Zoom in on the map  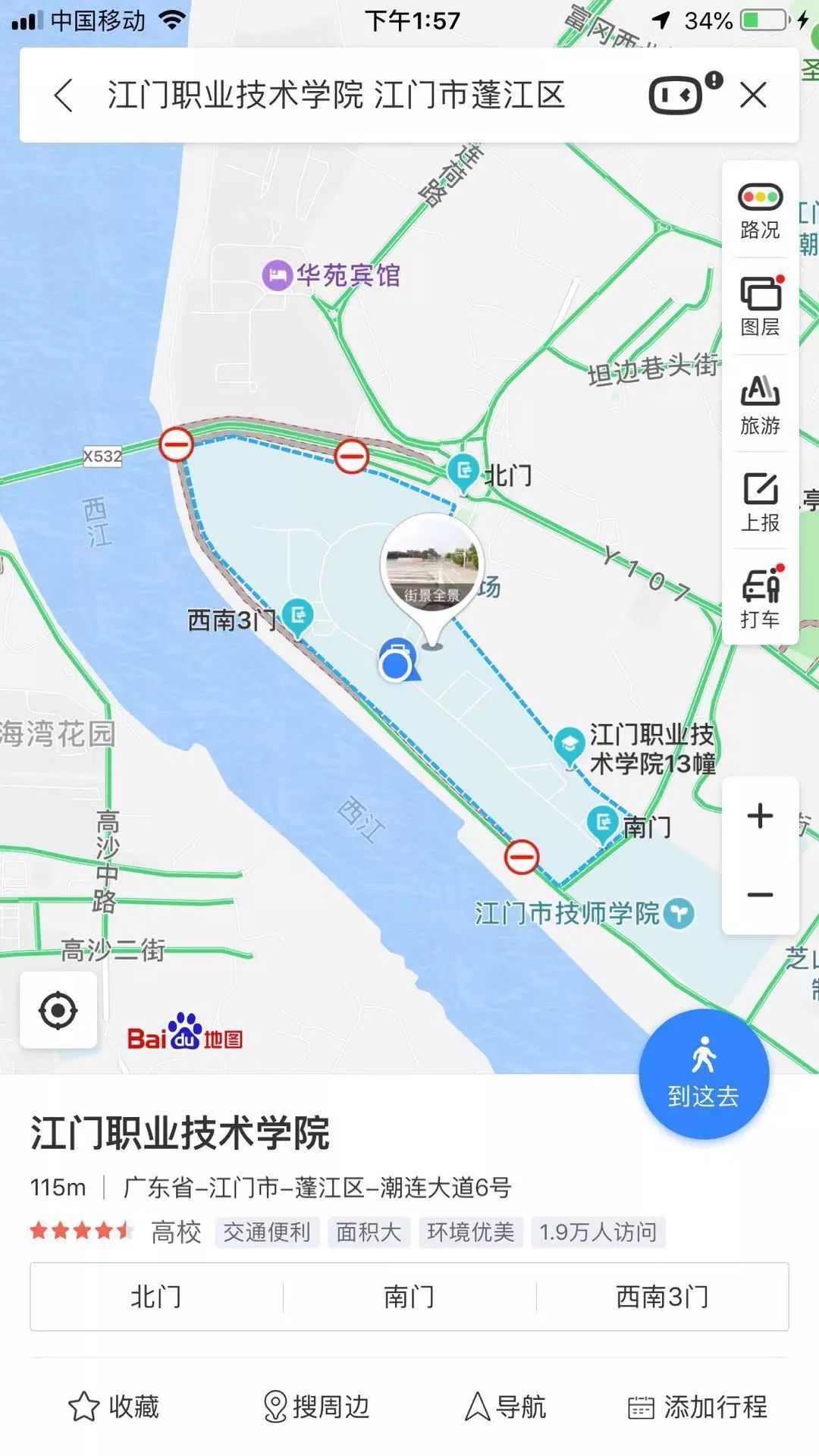(x=760, y=816)
